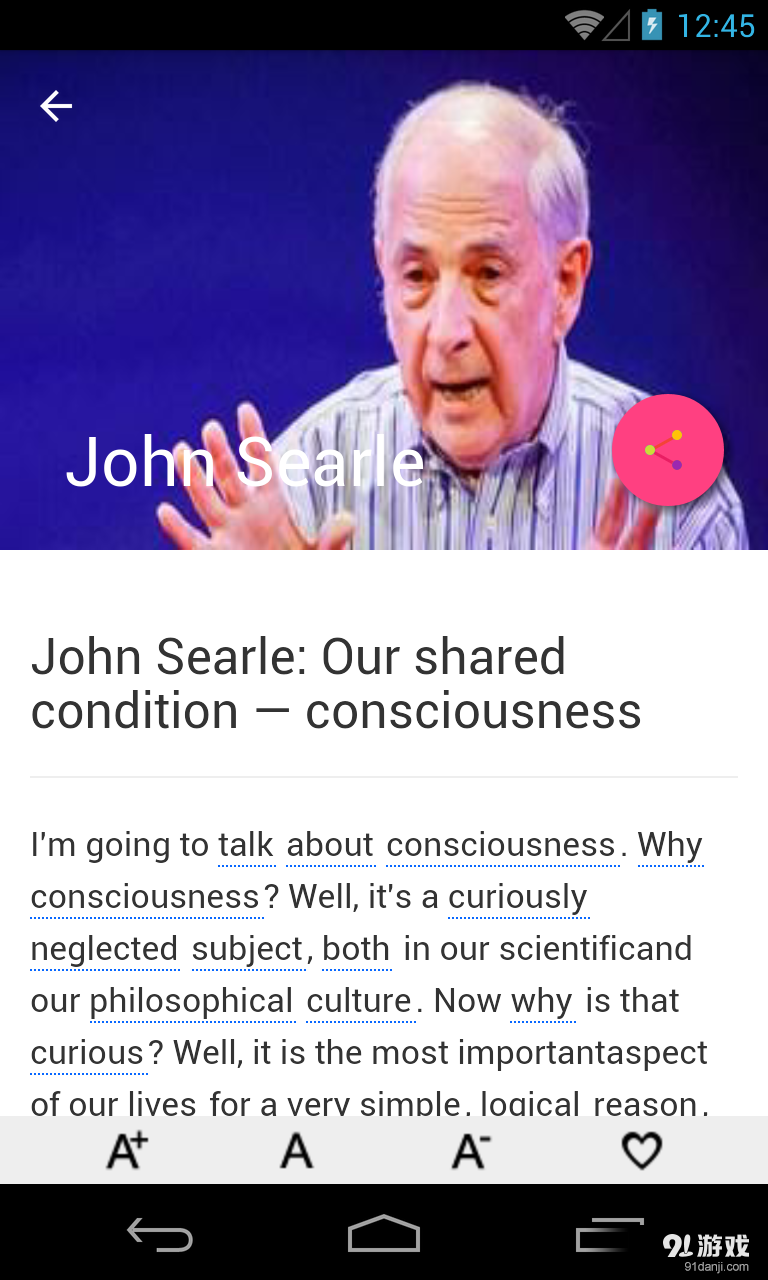Screen dimensions: 768x1280
Task: Go back using the top-left arrow
Action: 56,106
